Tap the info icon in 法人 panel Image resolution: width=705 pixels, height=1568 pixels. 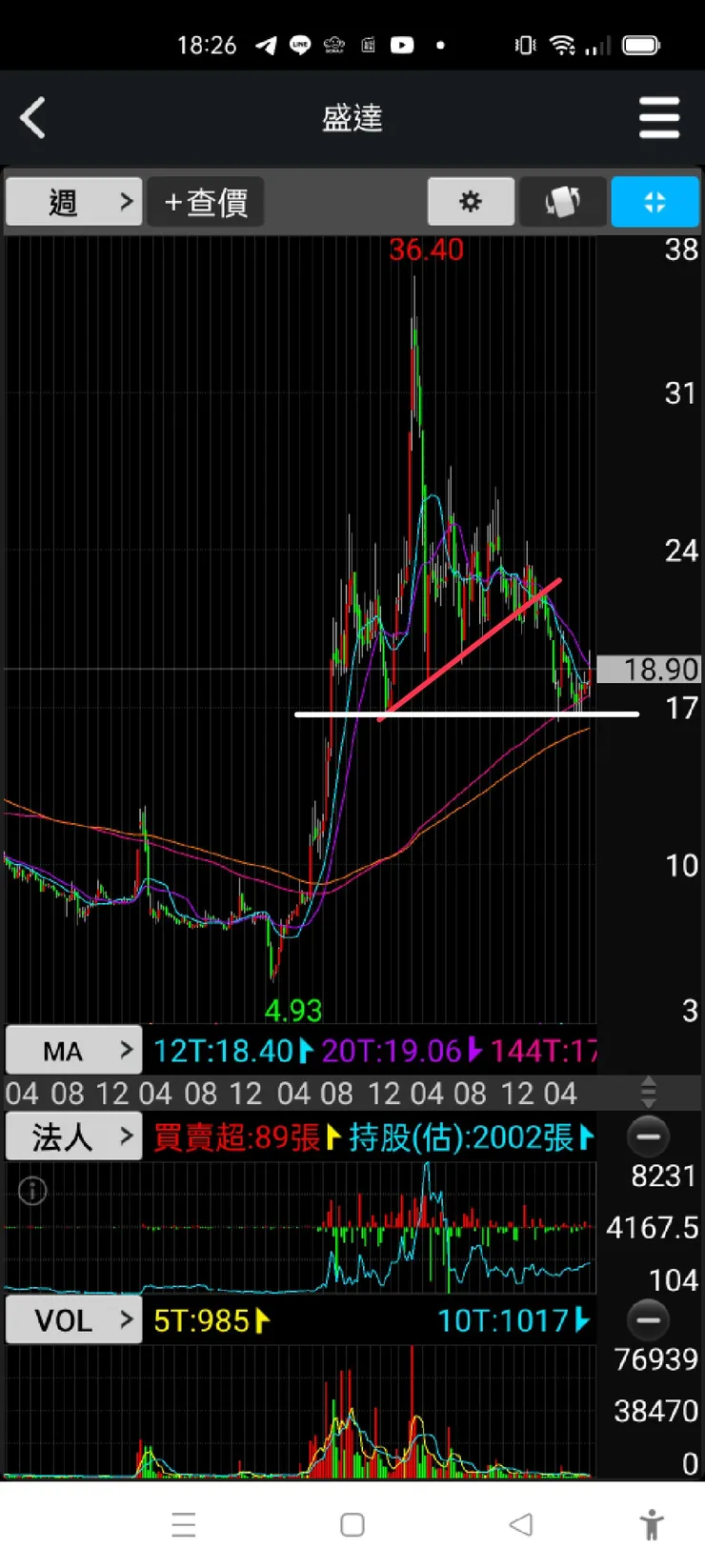coord(32,1191)
